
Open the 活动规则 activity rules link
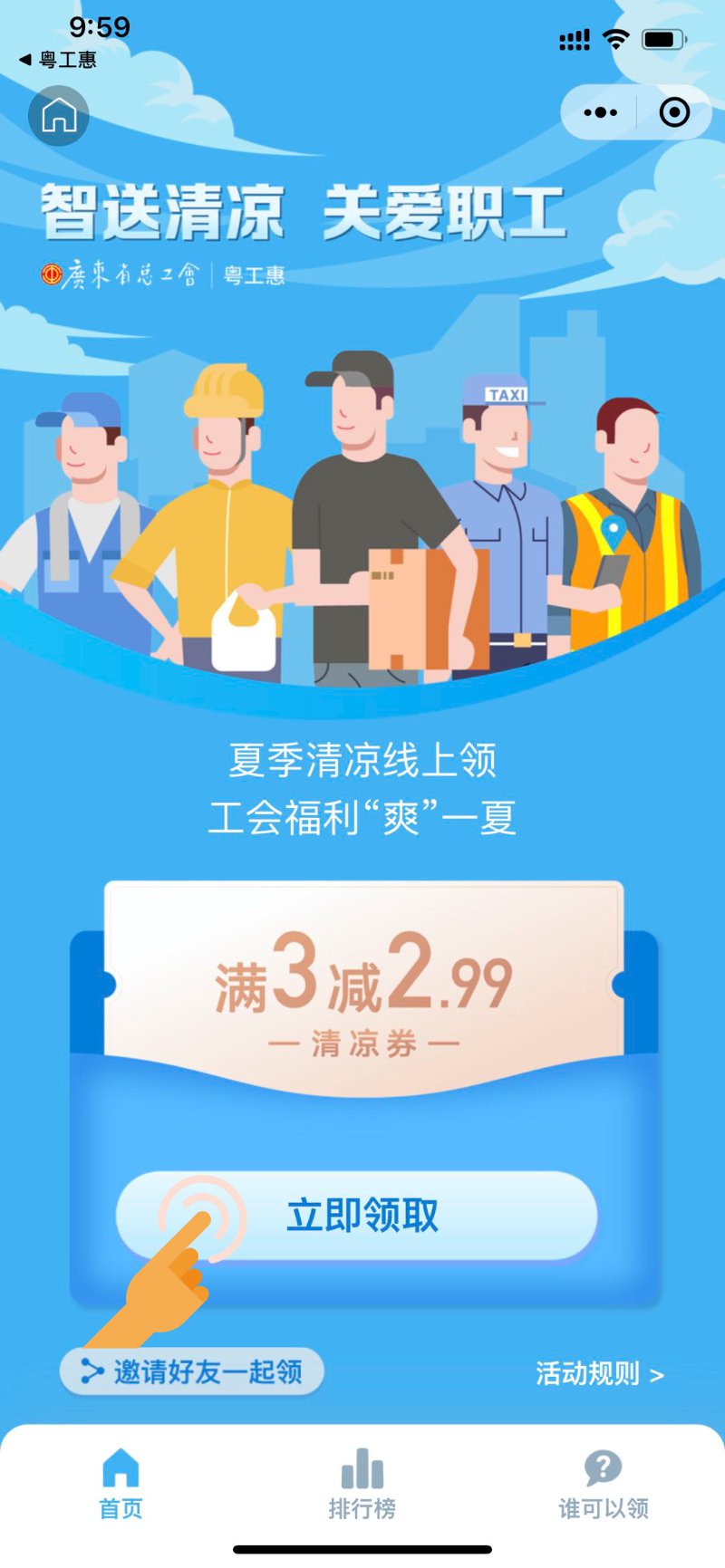(599, 1373)
